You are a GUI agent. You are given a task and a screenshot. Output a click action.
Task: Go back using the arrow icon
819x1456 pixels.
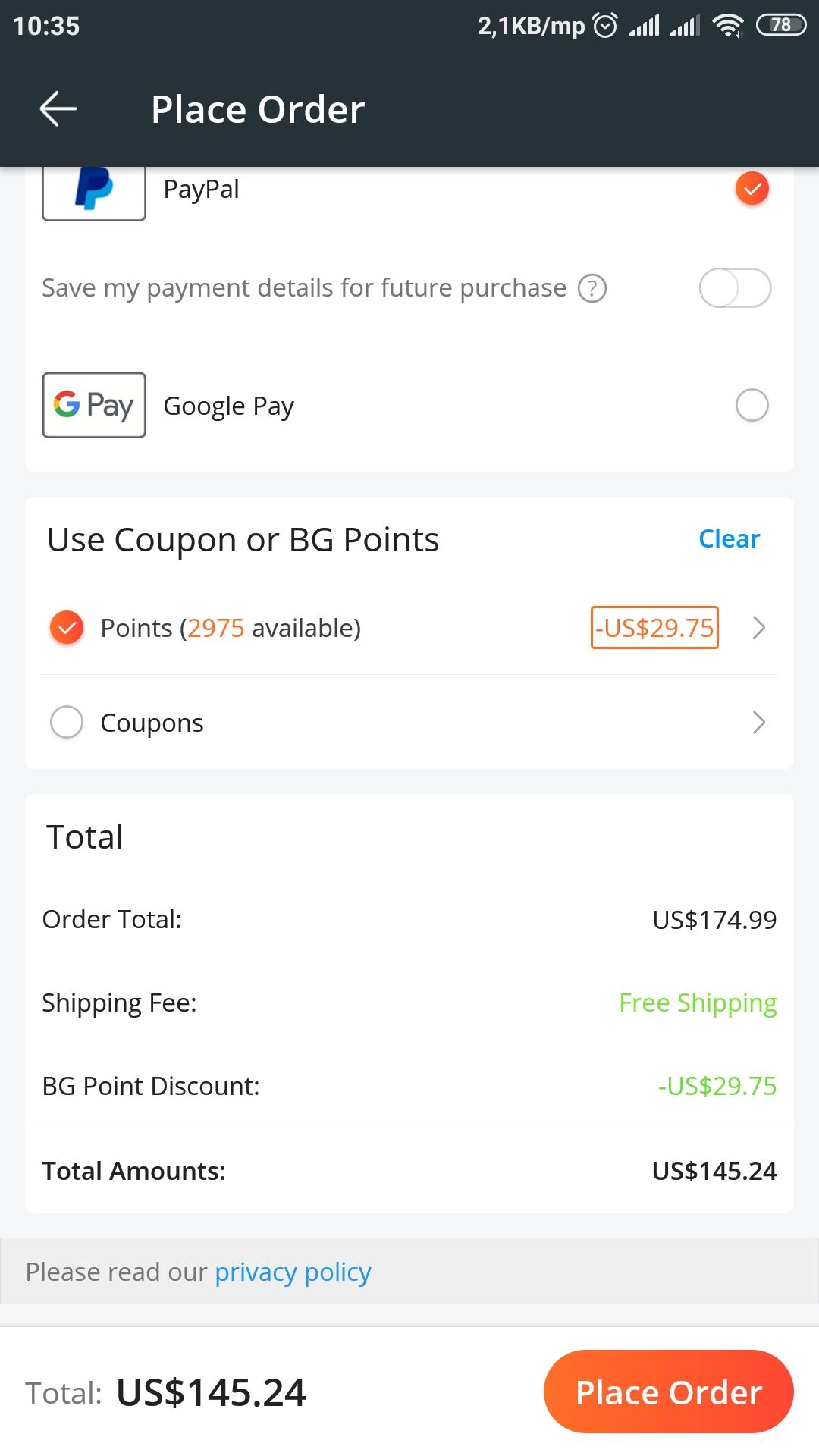[58, 109]
